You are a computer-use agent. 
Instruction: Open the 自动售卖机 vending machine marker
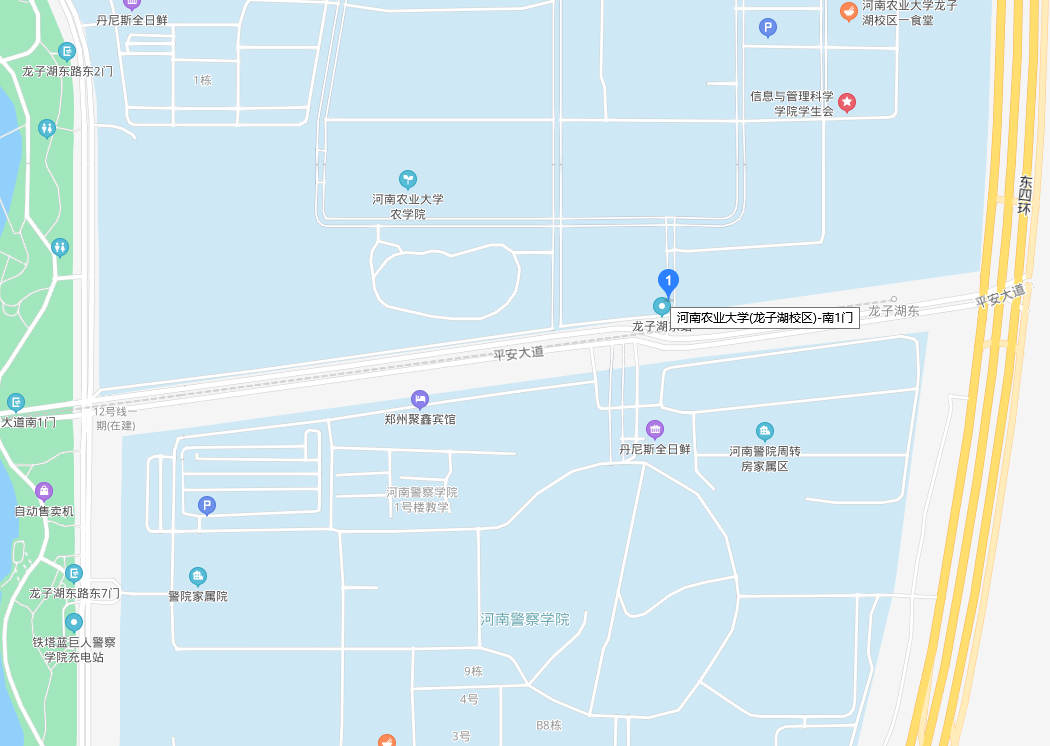44,491
